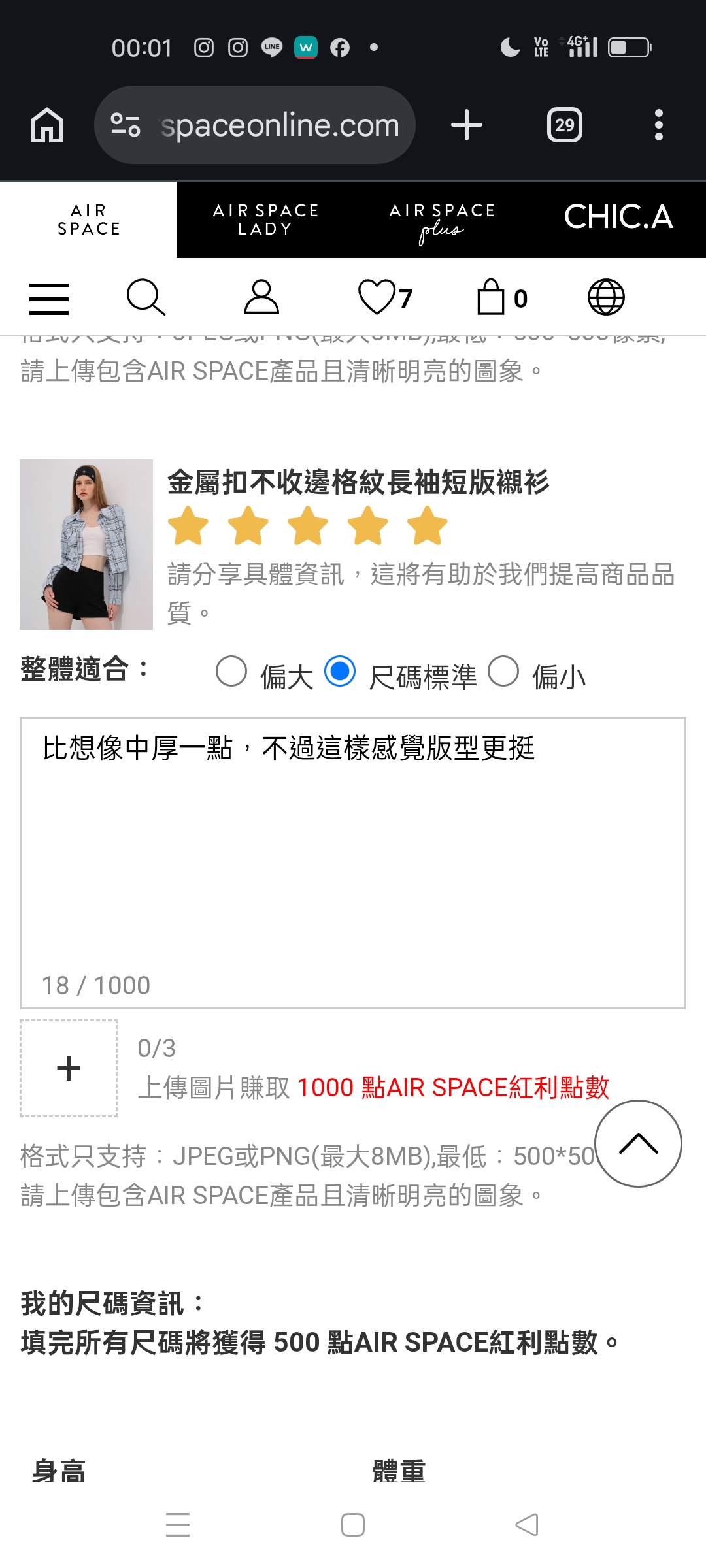Focus the review text field

click(x=353, y=849)
